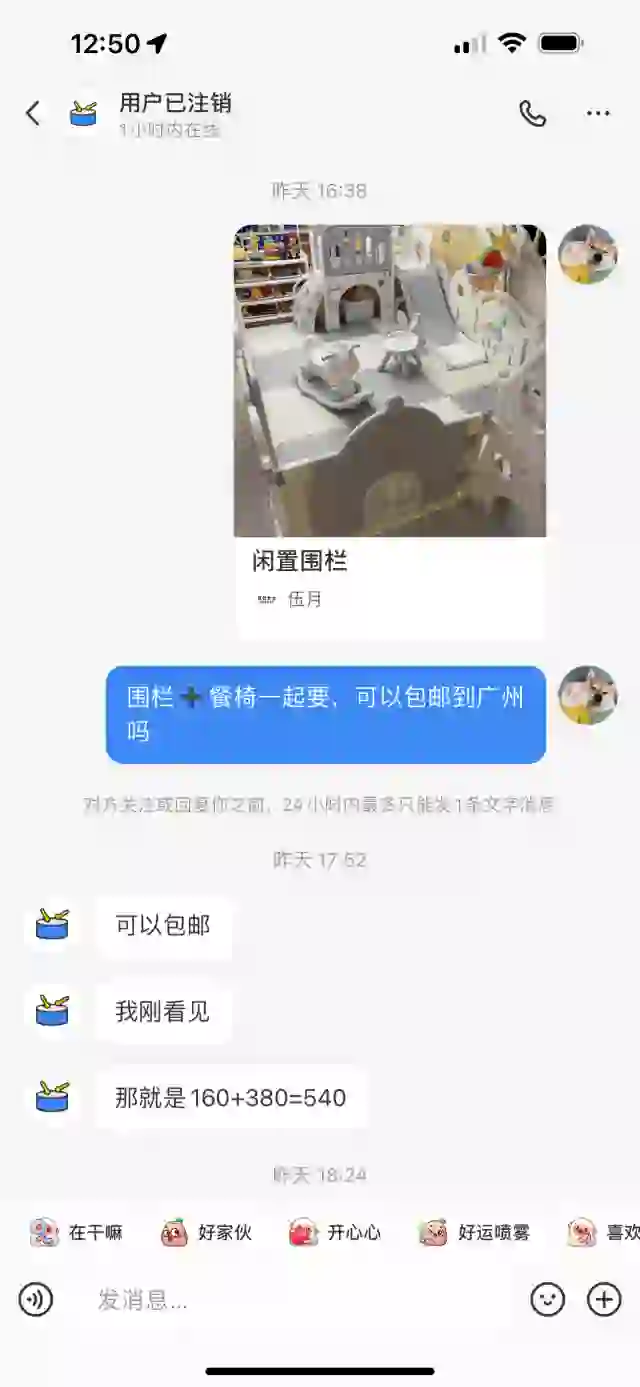Send the 好家伙 sticker suggestion
640x1387 pixels.
coord(207,1232)
